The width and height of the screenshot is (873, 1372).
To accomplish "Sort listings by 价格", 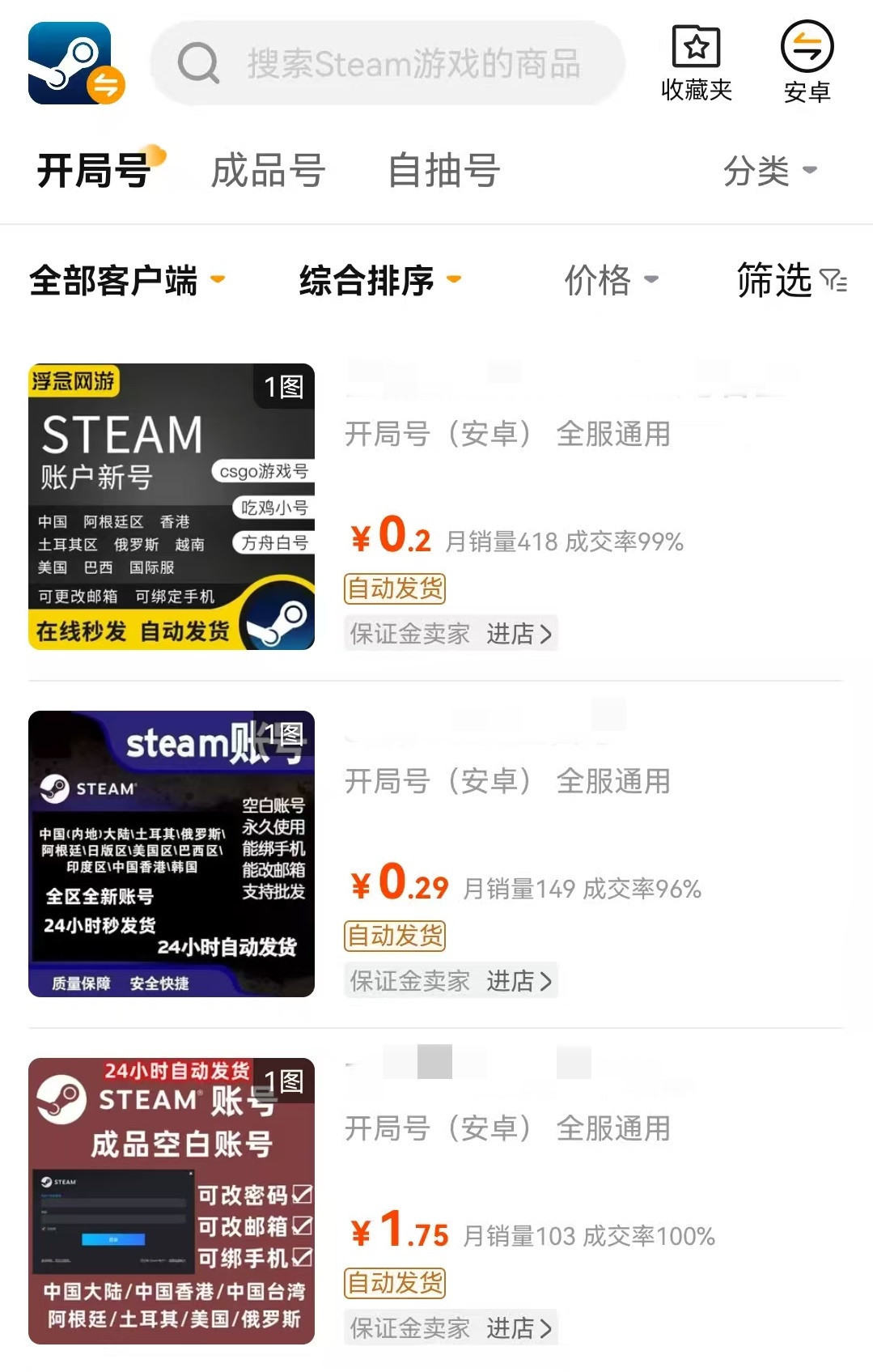I will [610, 281].
